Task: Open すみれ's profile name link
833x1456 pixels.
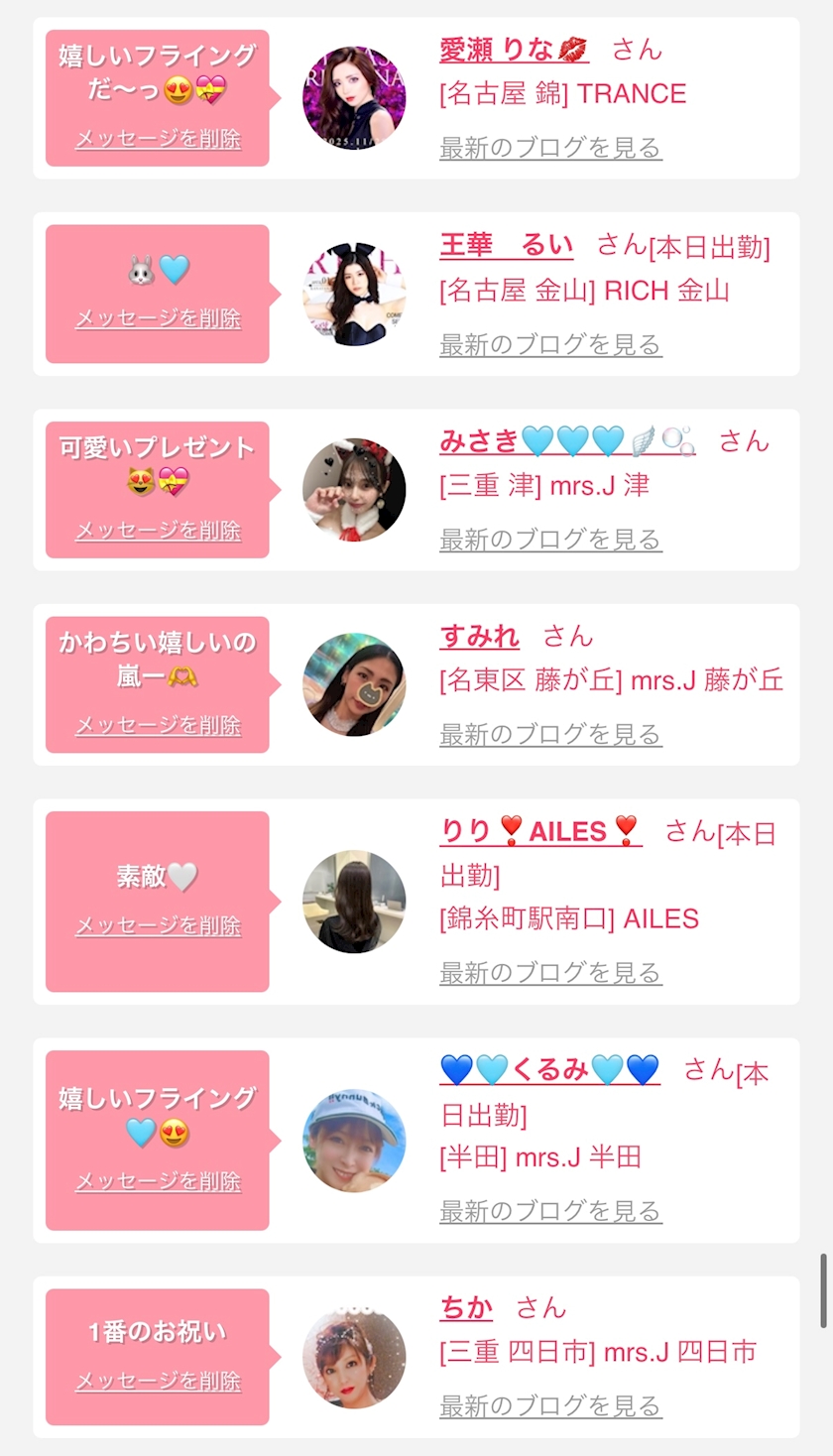Action: point(479,636)
